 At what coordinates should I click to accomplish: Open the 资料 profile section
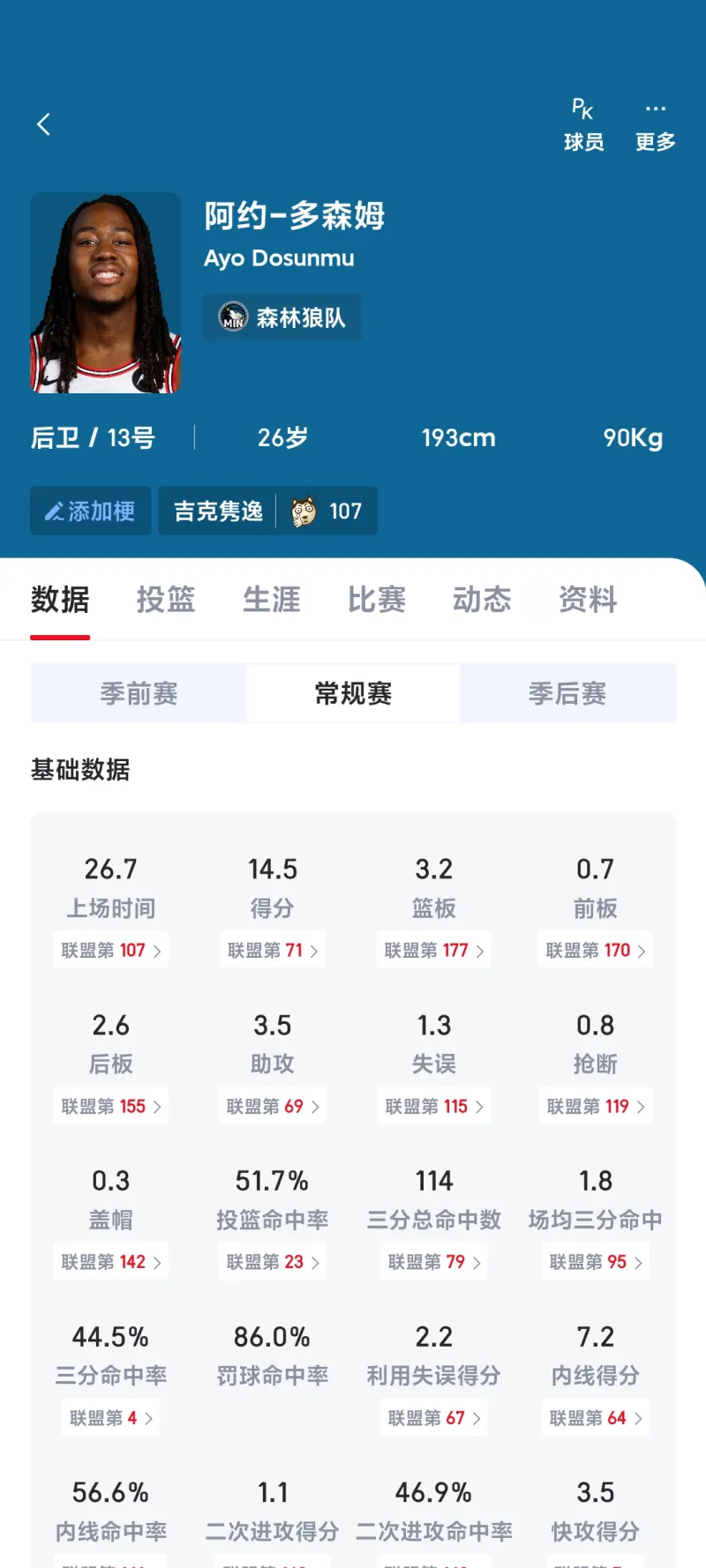586,600
